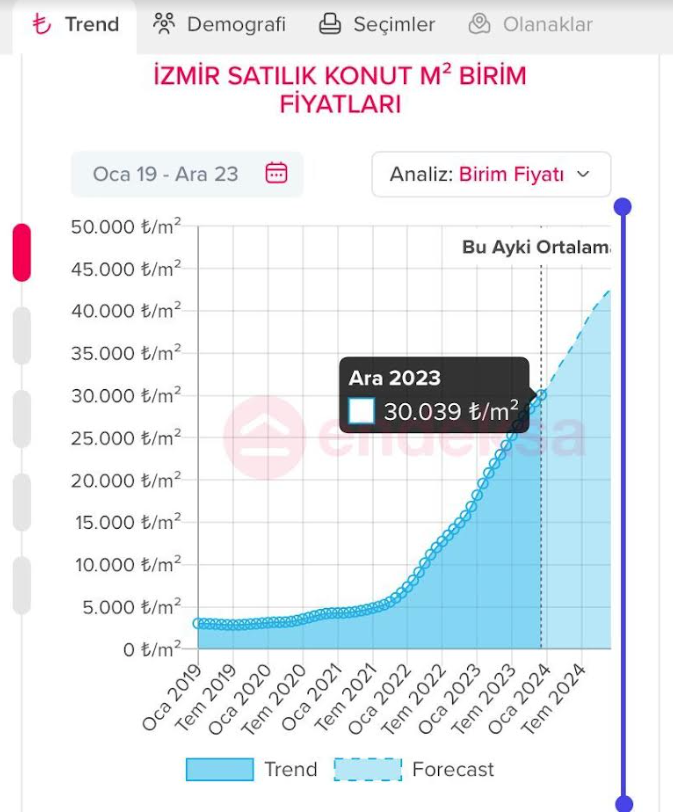Expand the Analiz: Birim Fiyatı dropdown
Screen dimensions: 673x812
(x=490, y=174)
